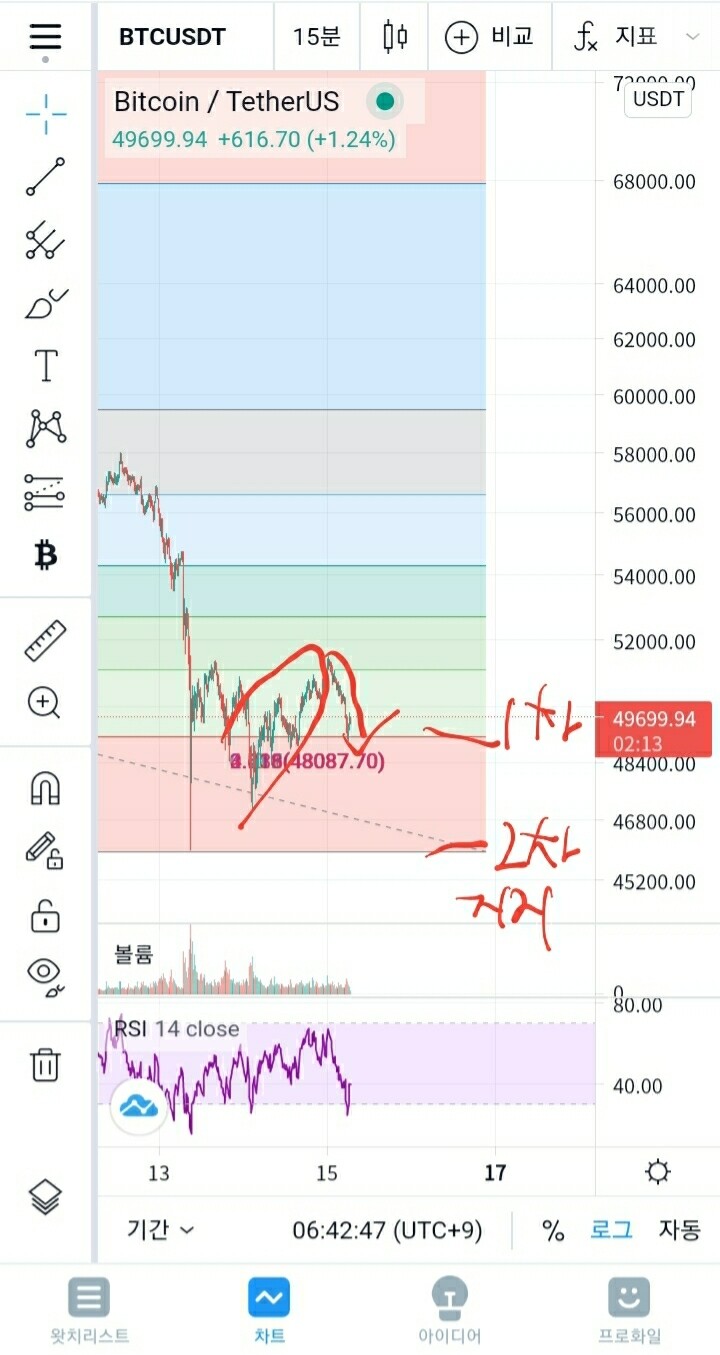Activate the zoom in tool
This screenshot has height=1355, width=720.
tap(45, 703)
